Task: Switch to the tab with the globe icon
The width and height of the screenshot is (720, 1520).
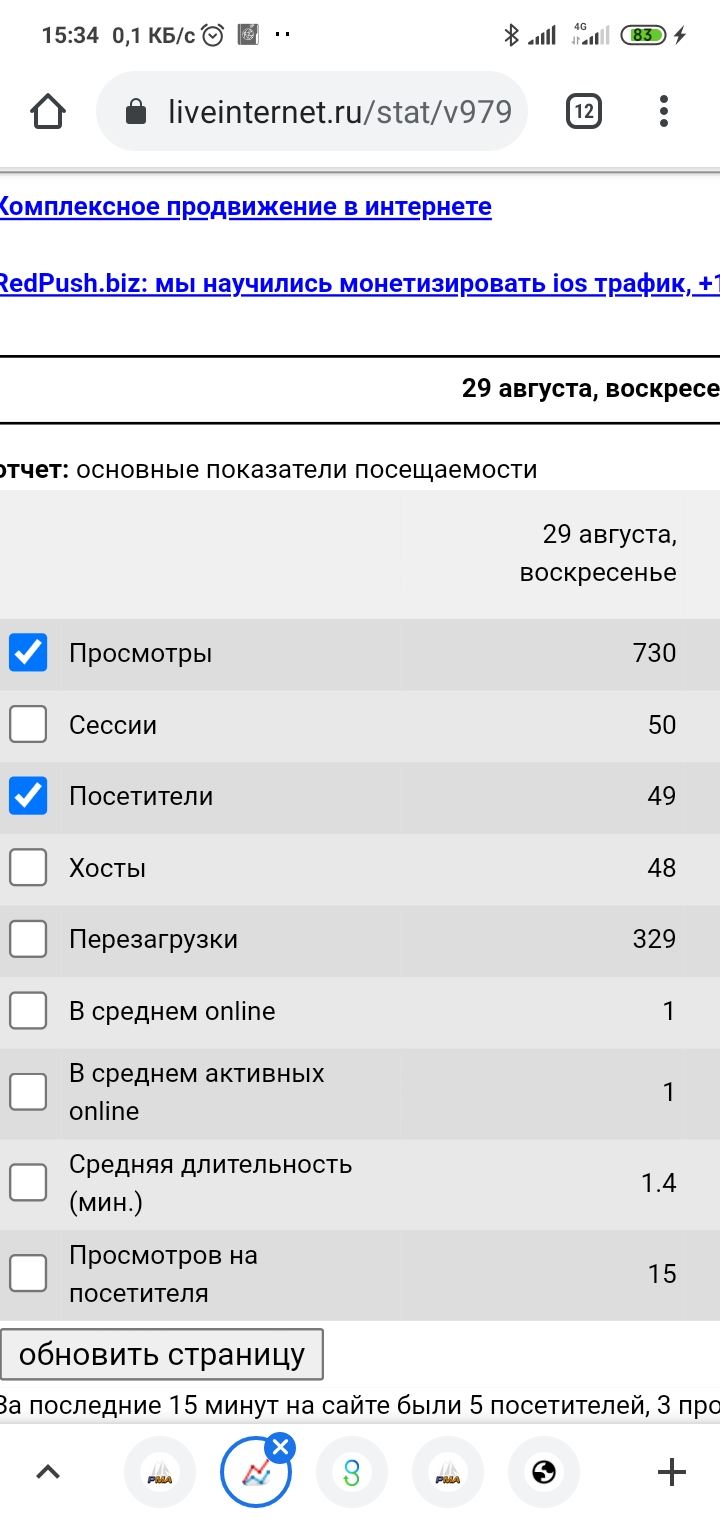Action: (545, 1472)
